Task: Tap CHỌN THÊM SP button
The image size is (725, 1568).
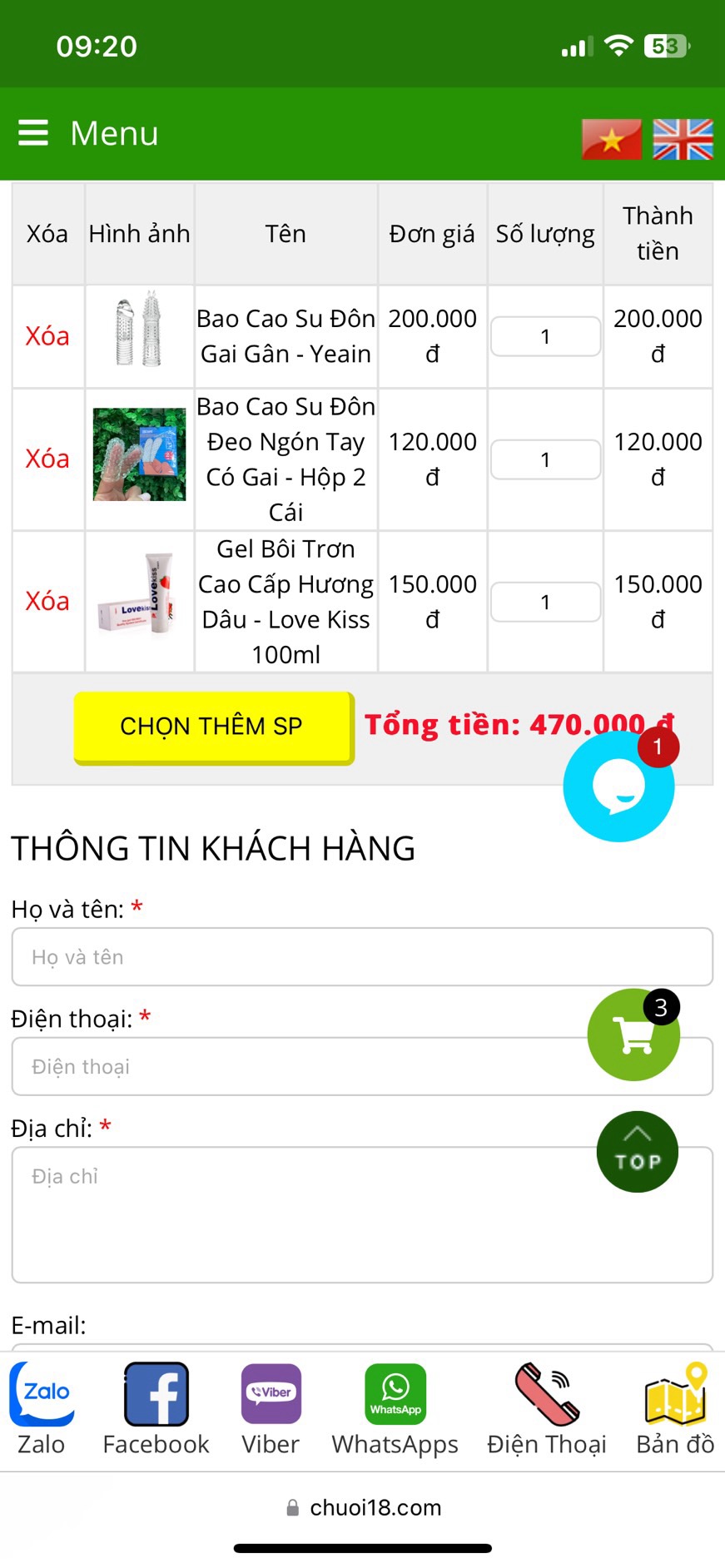Action: pos(213,727)
